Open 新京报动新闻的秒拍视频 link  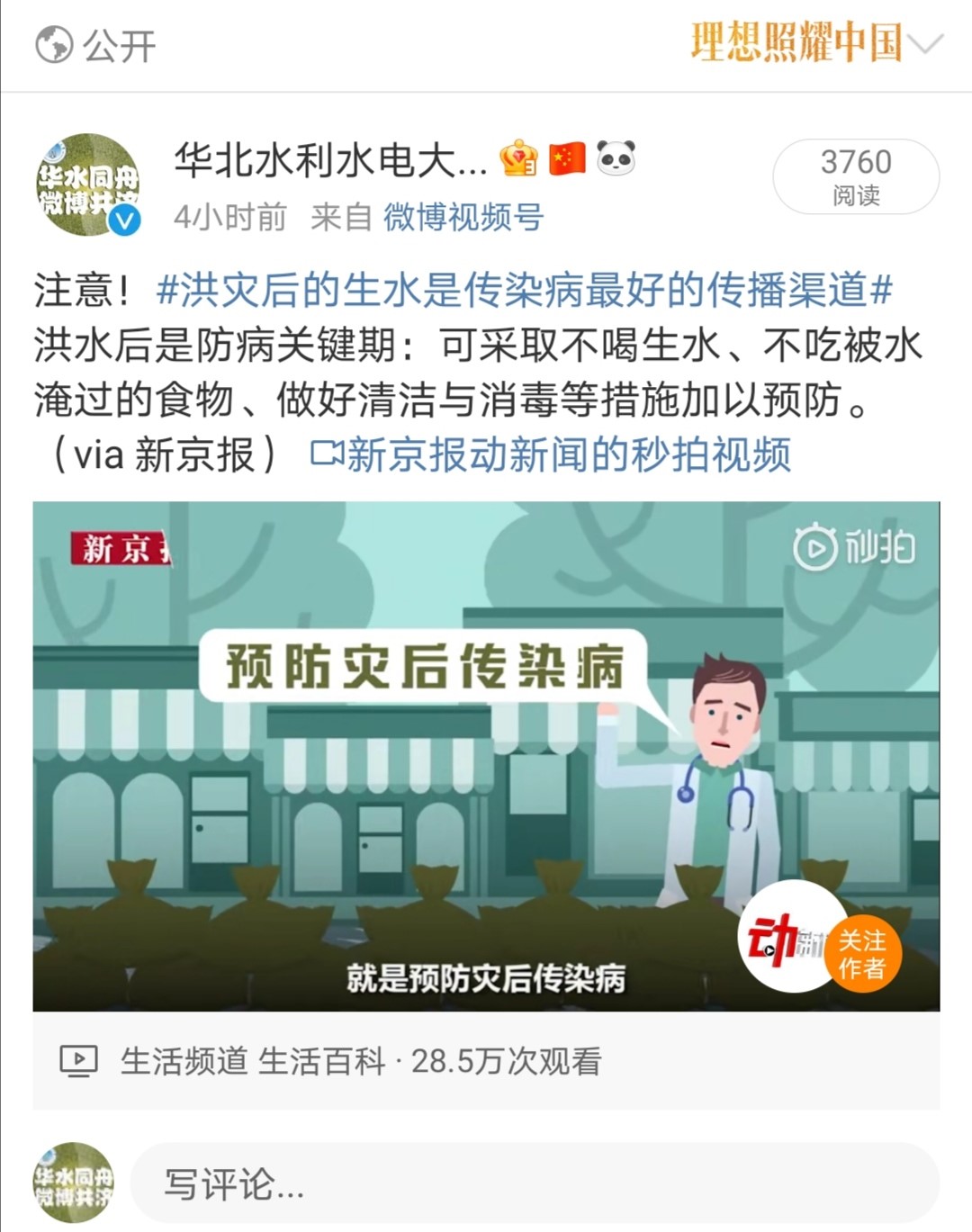pyautogui.click(x=551, y=454)
